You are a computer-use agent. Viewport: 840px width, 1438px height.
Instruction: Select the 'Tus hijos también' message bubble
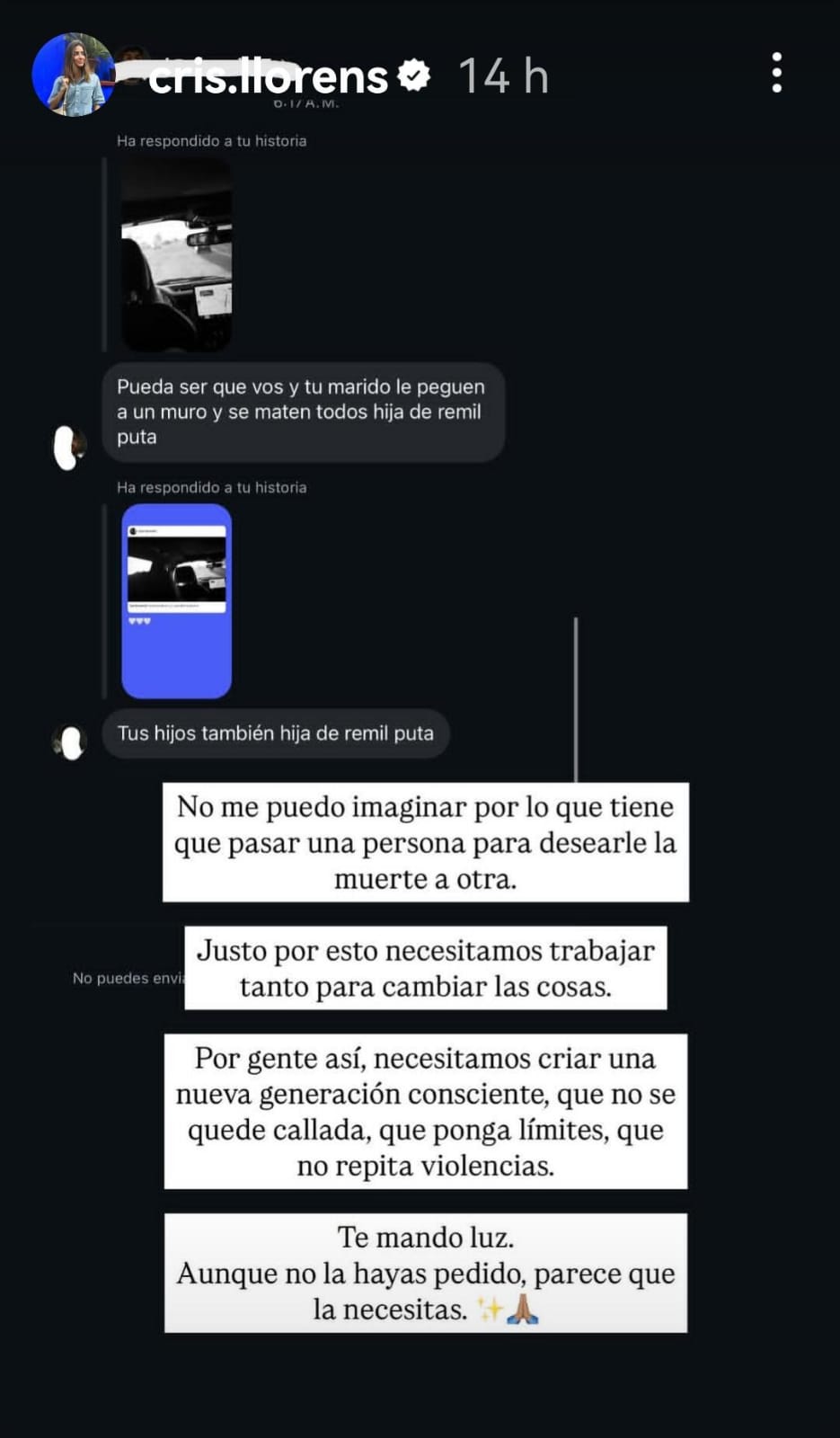276,732
